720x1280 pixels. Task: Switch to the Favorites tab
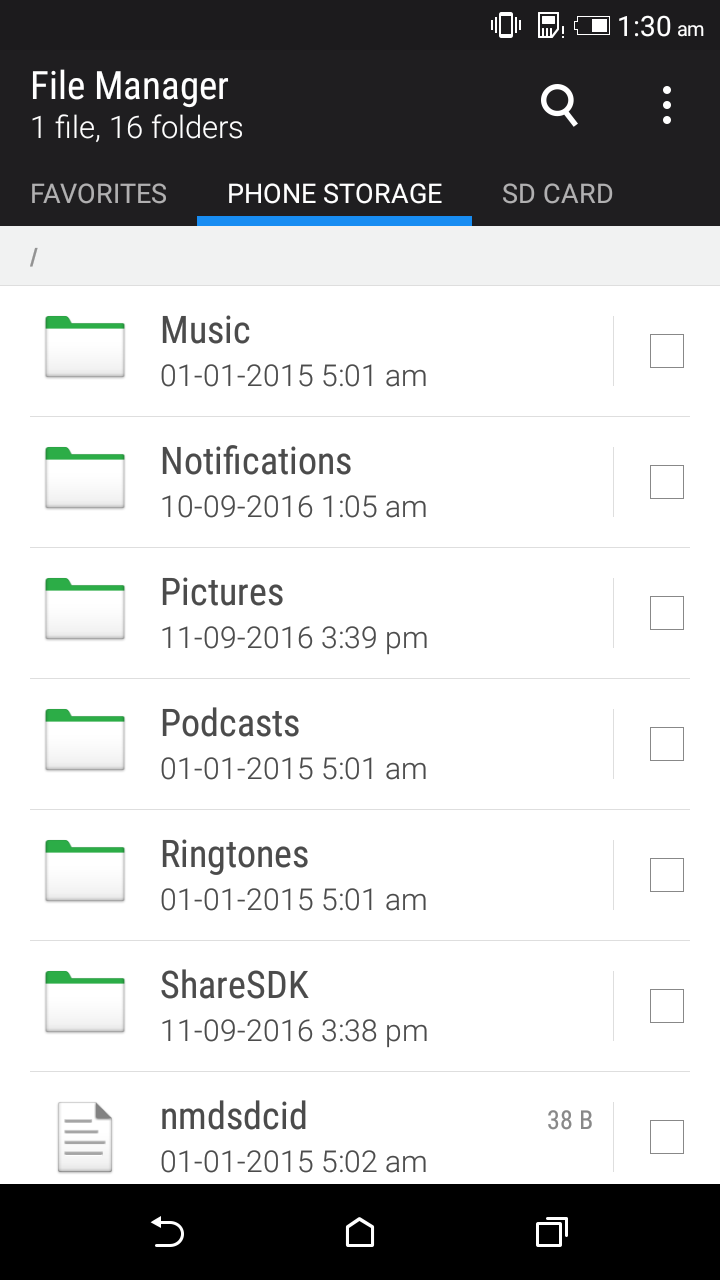click(x=99, y=193)
